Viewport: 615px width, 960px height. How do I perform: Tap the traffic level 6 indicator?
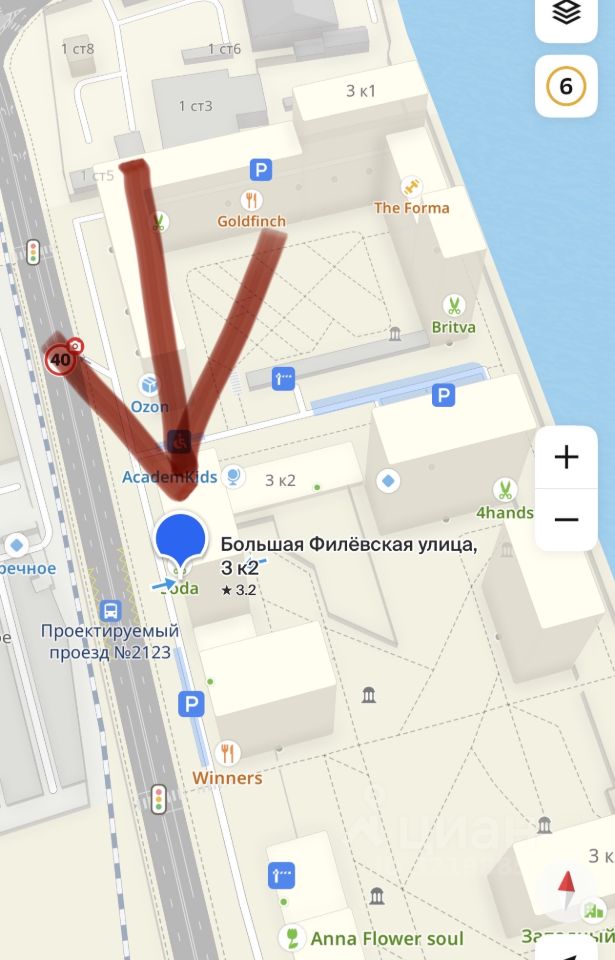point(566,87)
